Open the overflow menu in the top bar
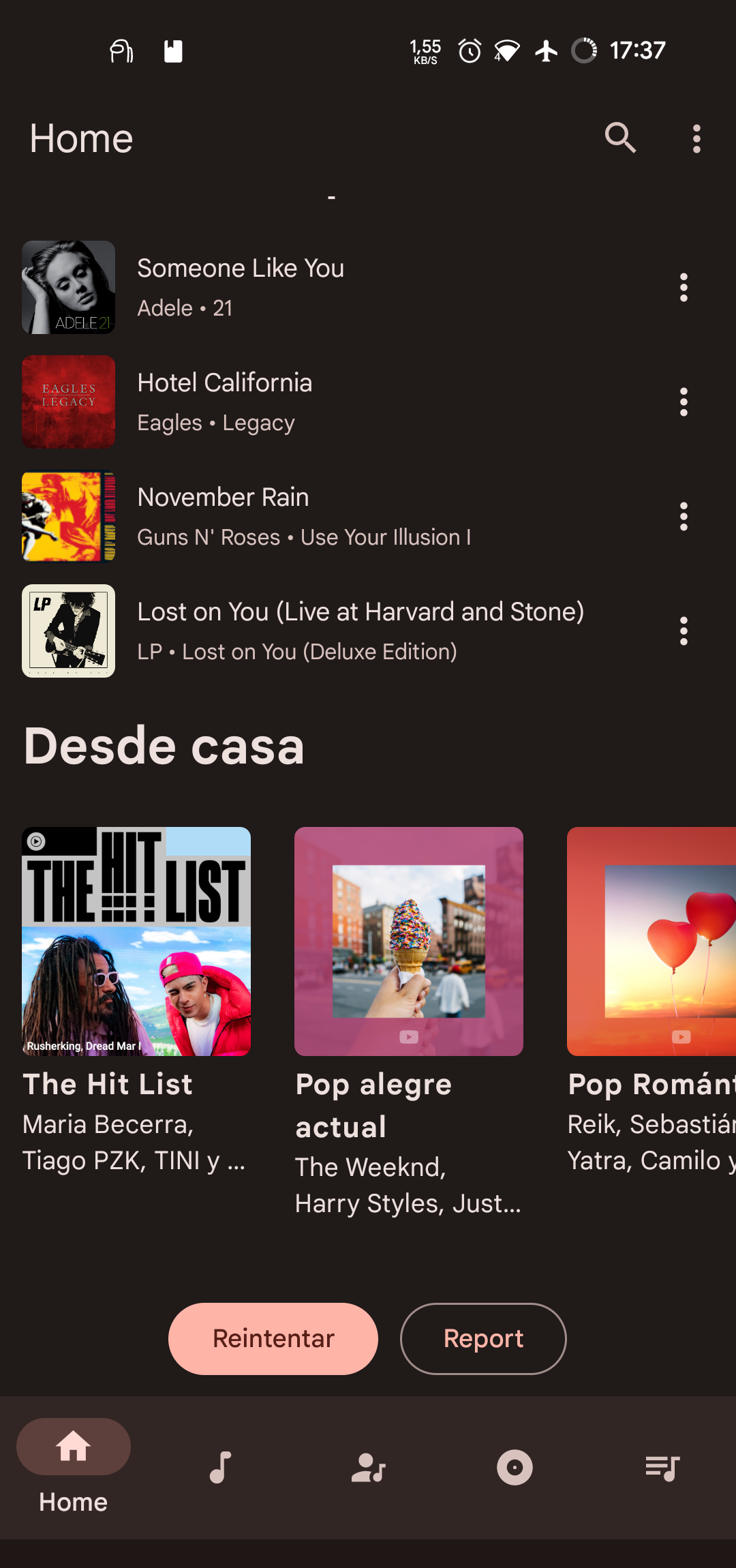Screen dimensions: 736x1568 696,138
